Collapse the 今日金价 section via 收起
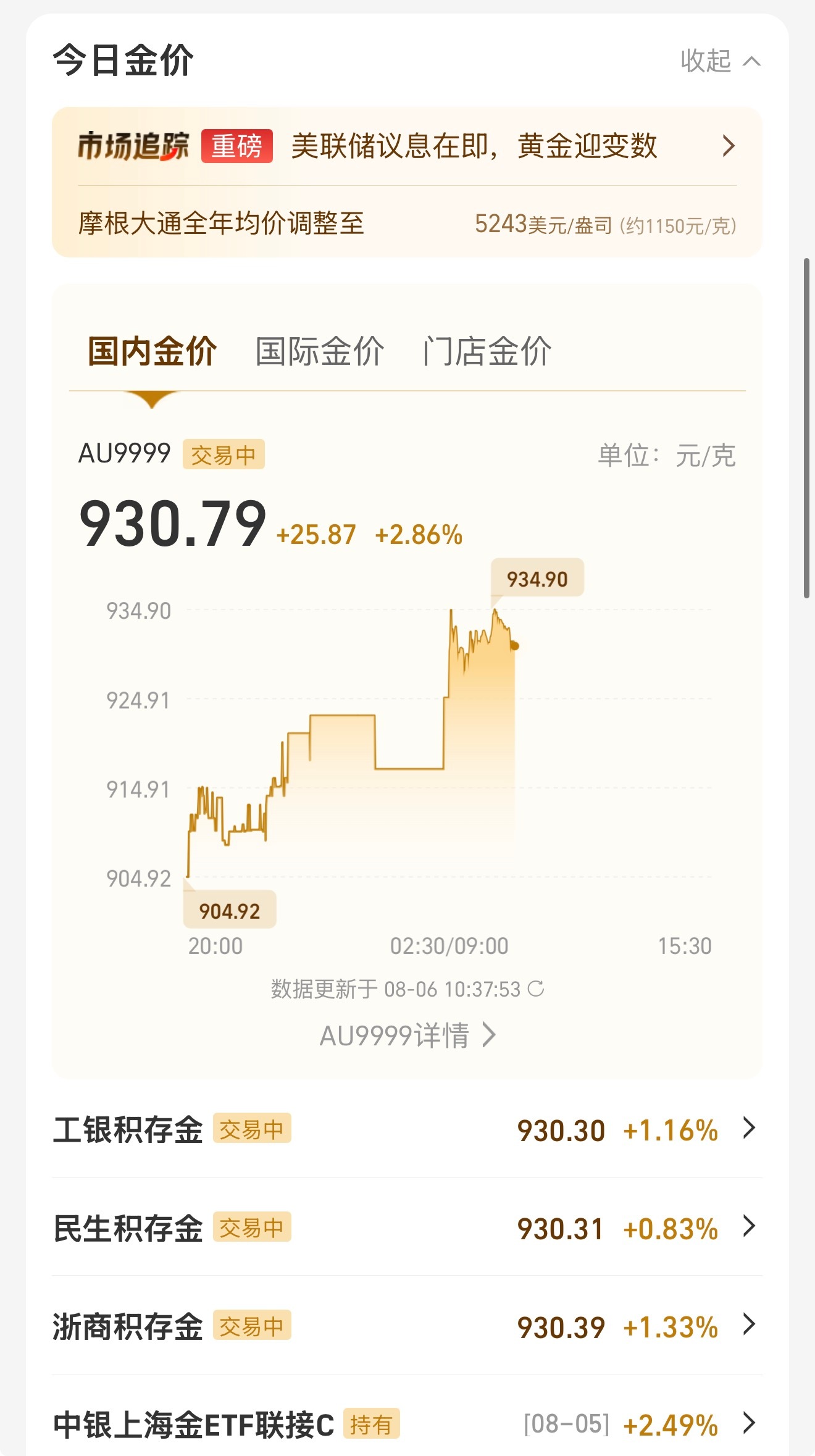The width and height of the screenshot is (815, 1456). point(721,61)
